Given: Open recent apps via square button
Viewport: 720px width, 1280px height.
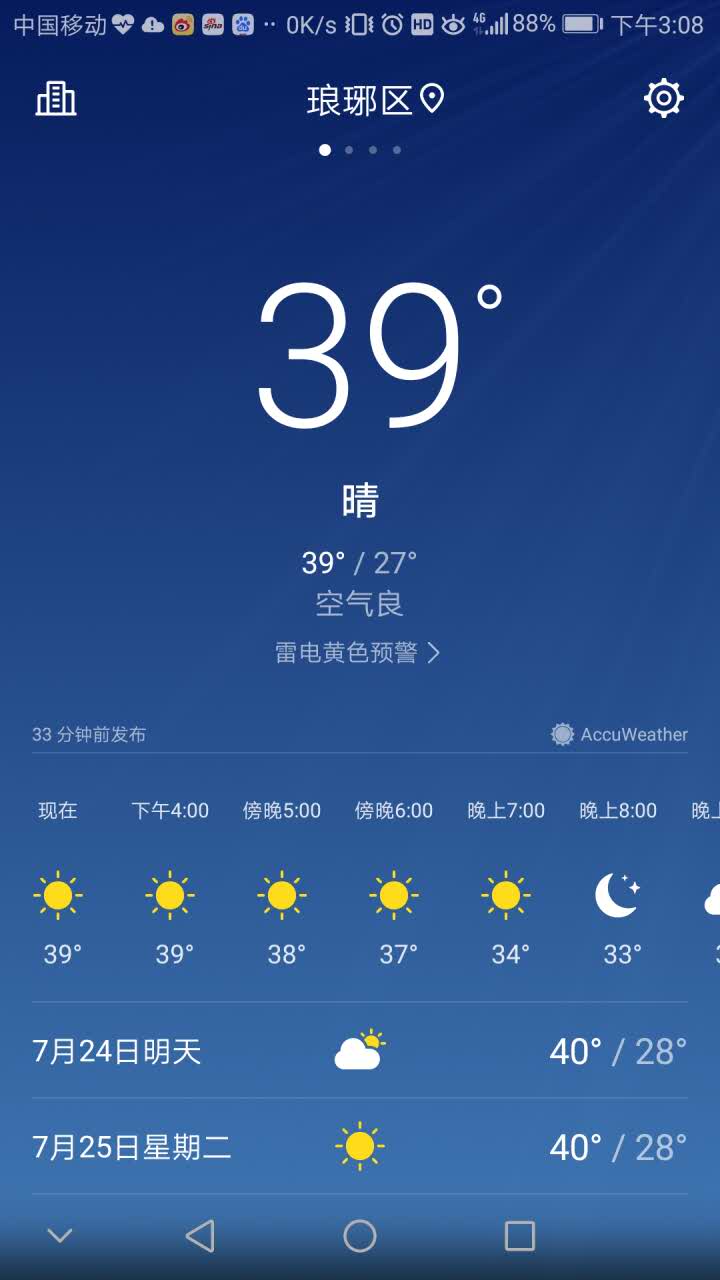Looking at the screenshot, I should point(519,1236).
